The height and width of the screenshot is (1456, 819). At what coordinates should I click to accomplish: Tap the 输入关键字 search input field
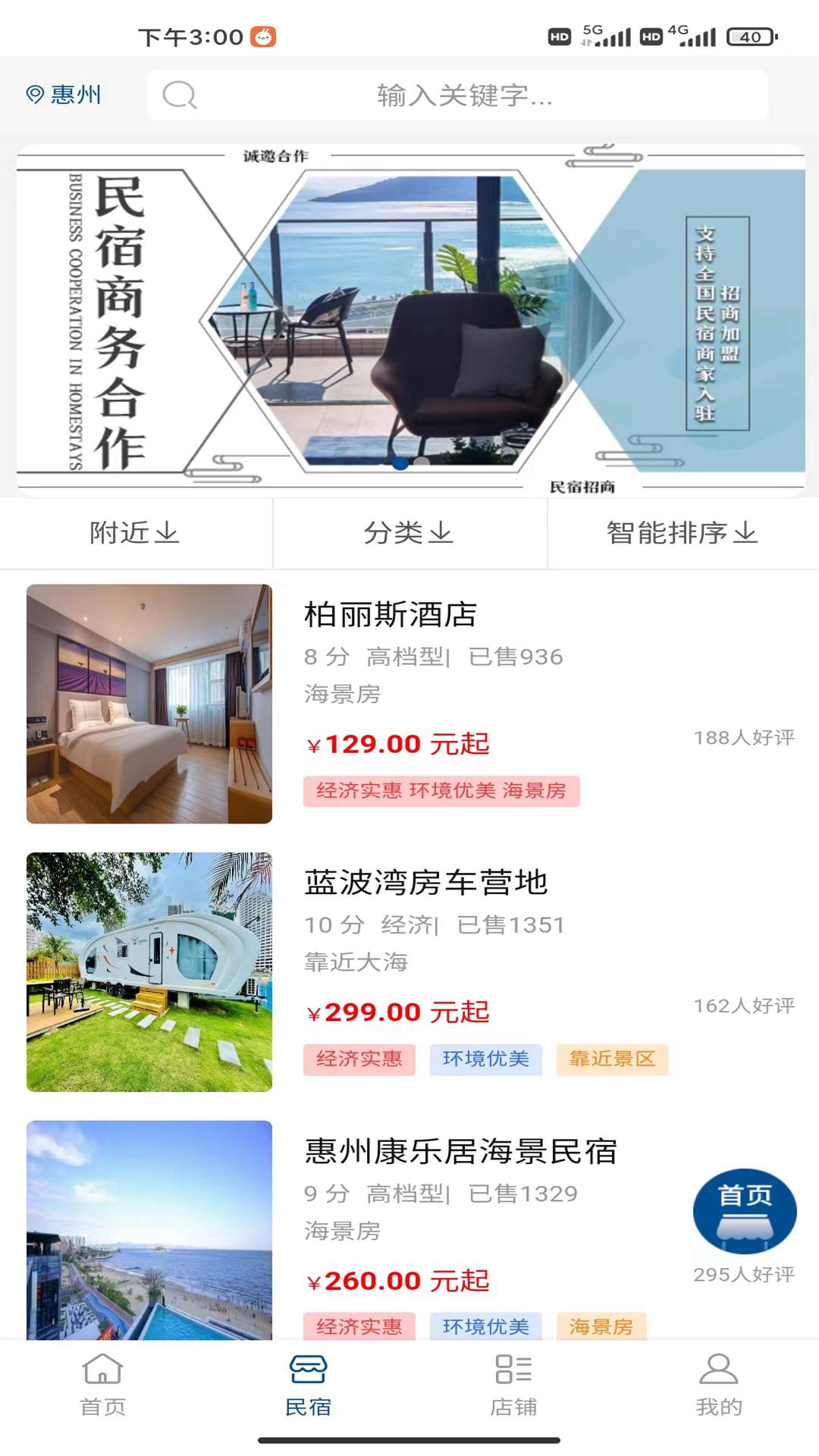coord(463,96)
